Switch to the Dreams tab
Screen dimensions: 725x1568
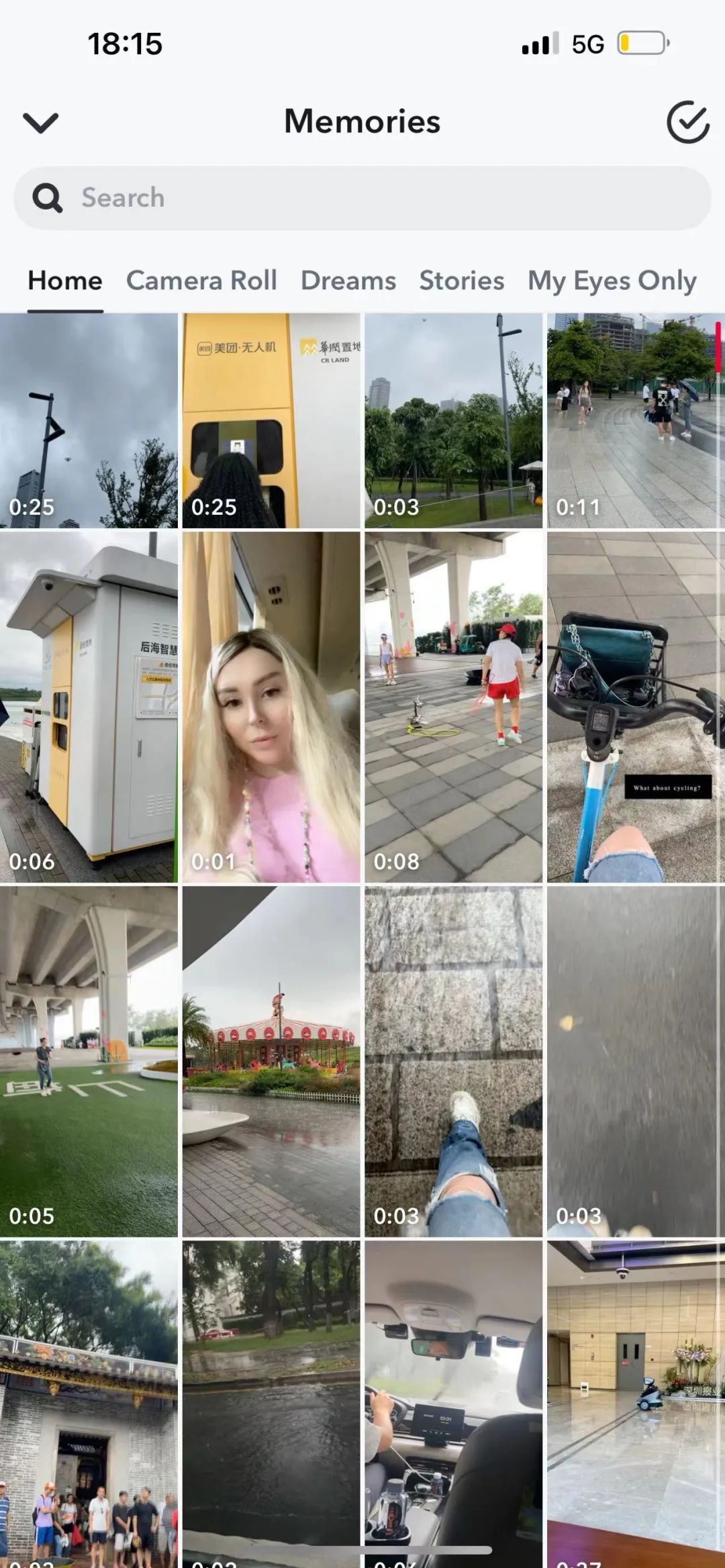click(x=348, y=281)
